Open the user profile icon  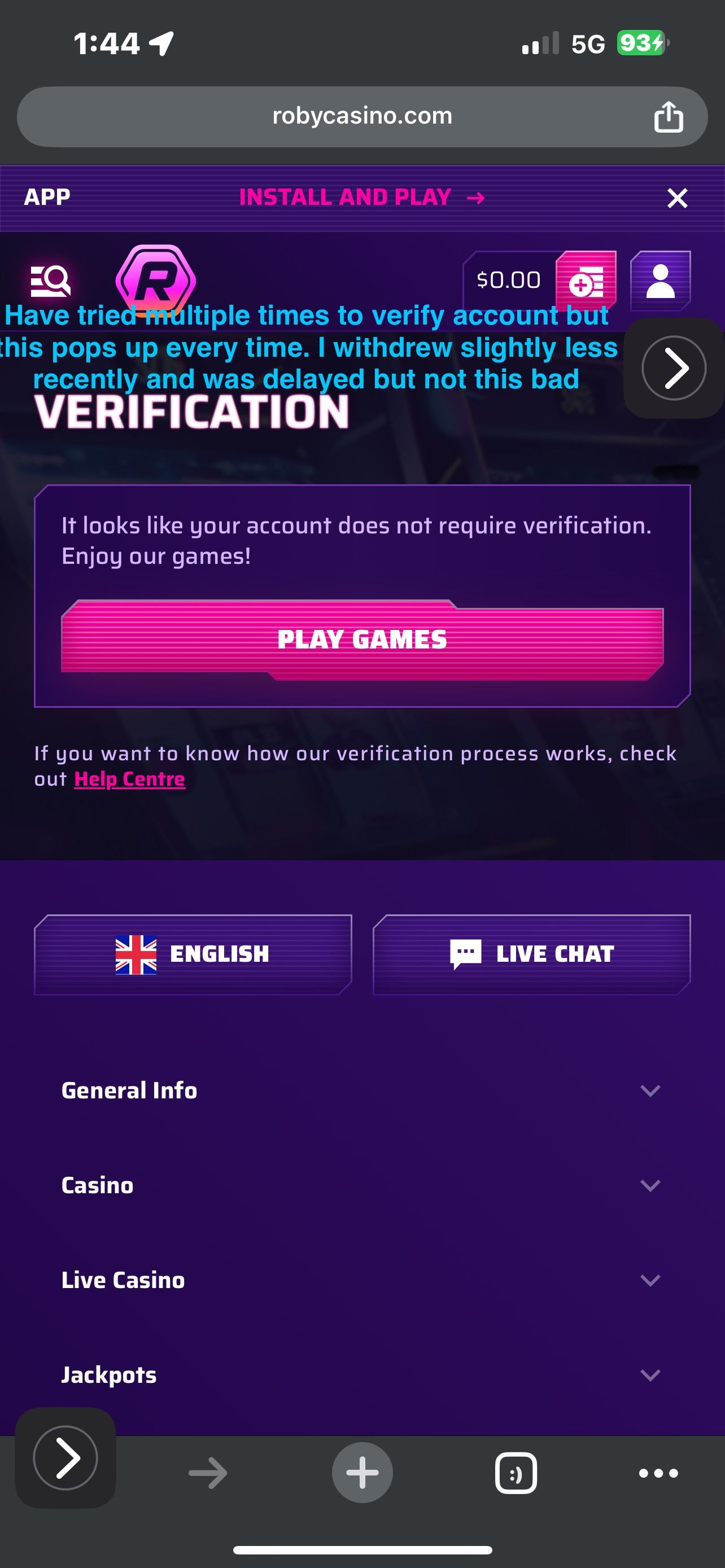(660, 281)
